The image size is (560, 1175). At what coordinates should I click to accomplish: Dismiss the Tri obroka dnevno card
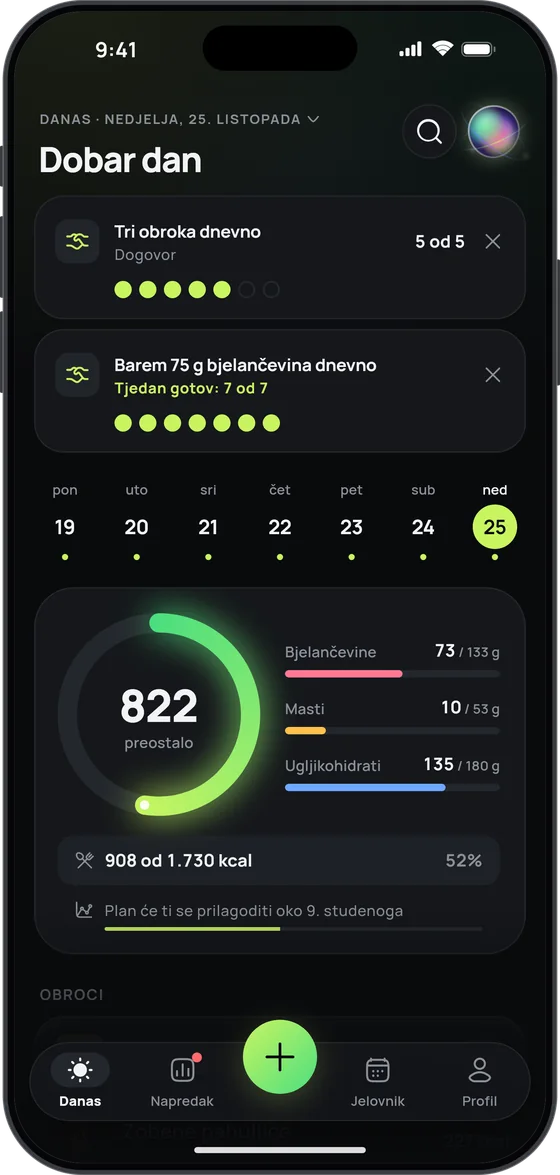(493, 241)
